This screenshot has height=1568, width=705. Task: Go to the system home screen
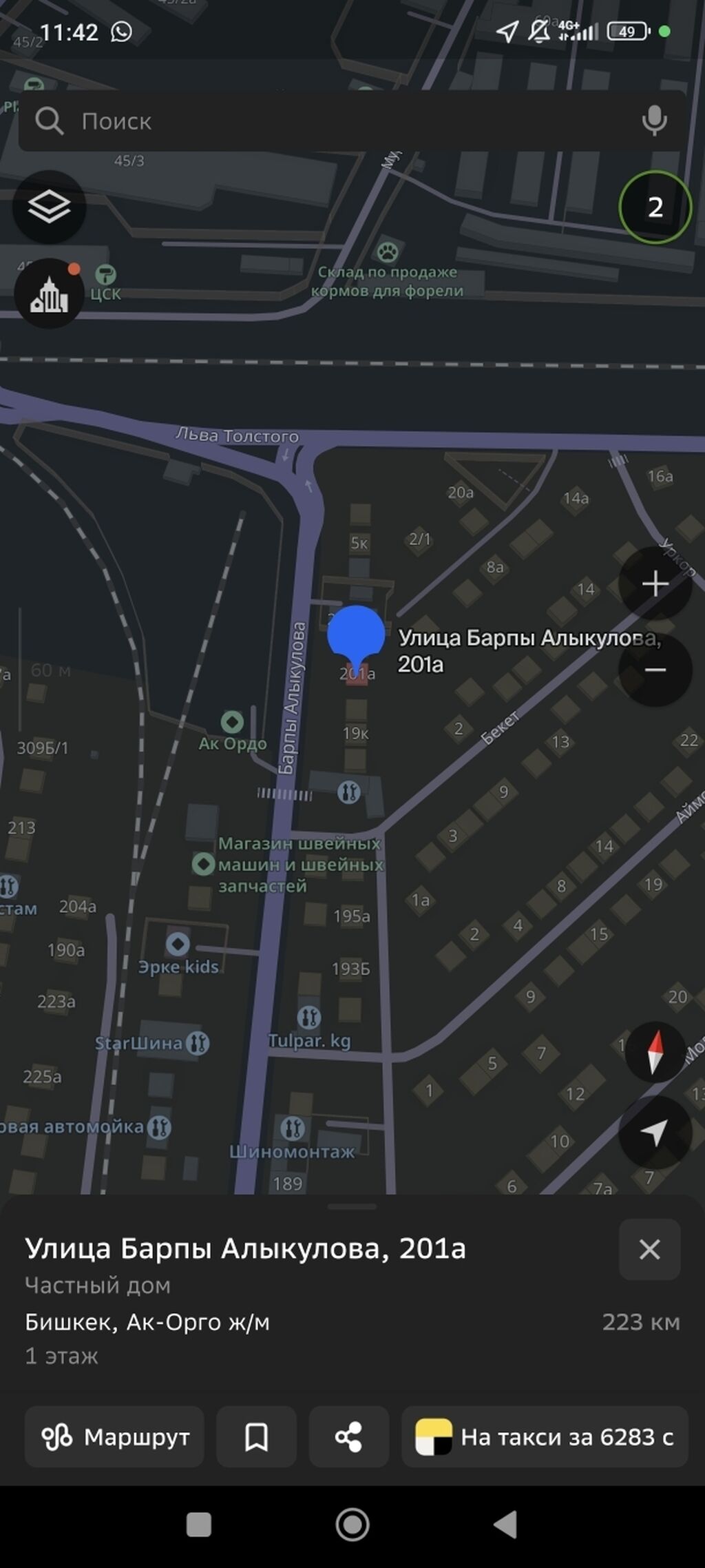[352, 1524]
